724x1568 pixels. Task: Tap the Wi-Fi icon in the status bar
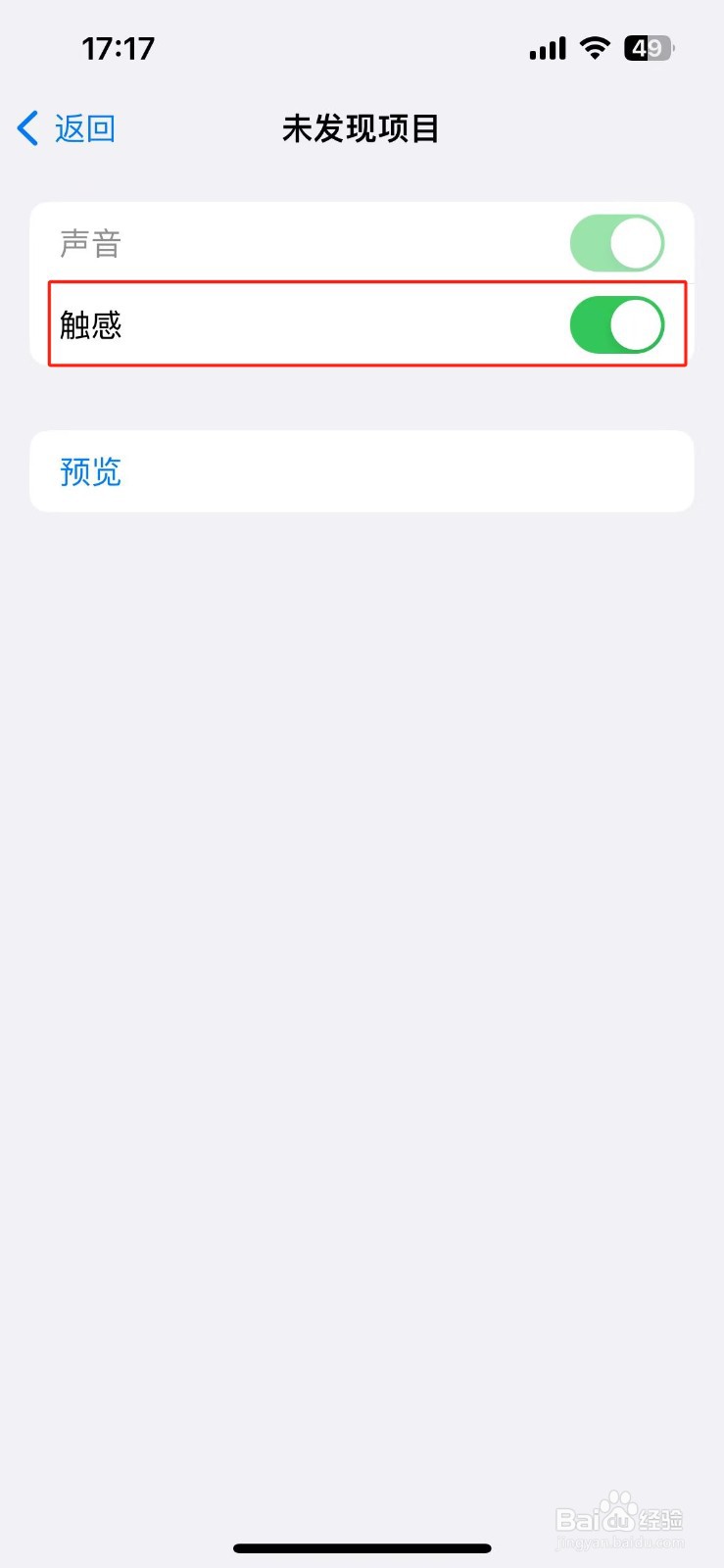click(x=595, y=48)
